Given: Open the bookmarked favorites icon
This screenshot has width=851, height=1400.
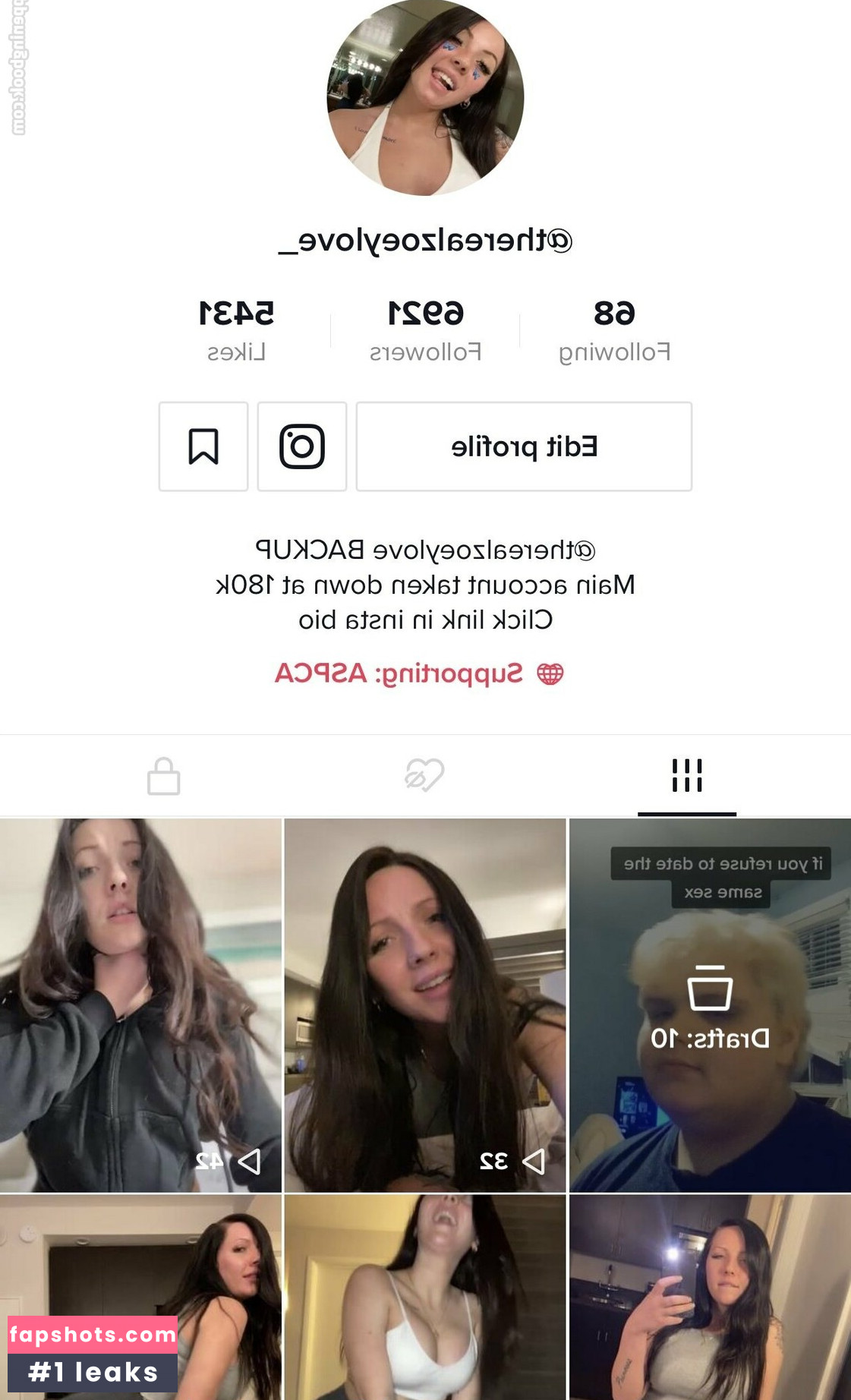Looking at the screenshot, I should click(203, 446).
